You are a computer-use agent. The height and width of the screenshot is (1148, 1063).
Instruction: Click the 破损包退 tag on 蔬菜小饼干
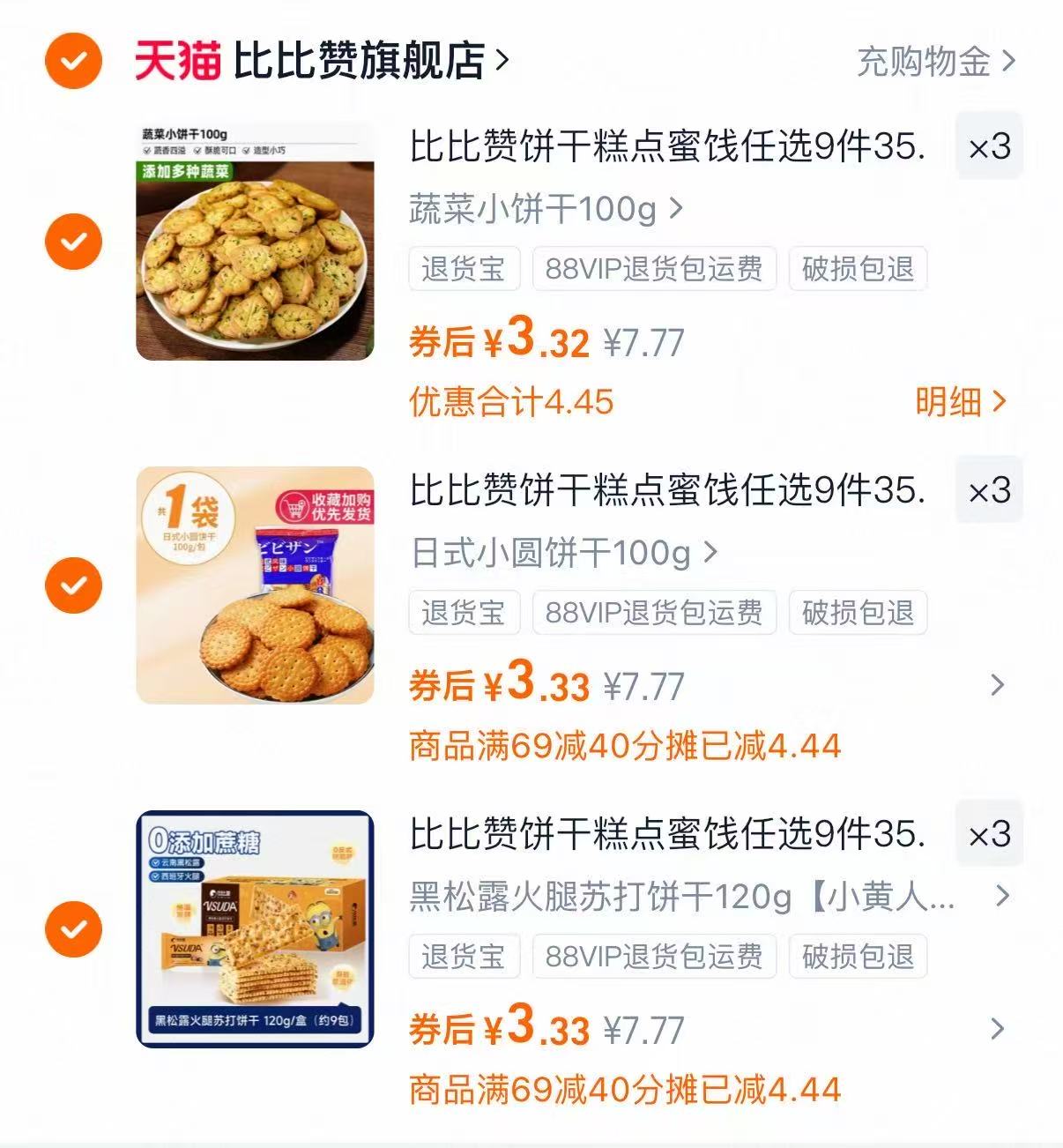pos(857,271)
